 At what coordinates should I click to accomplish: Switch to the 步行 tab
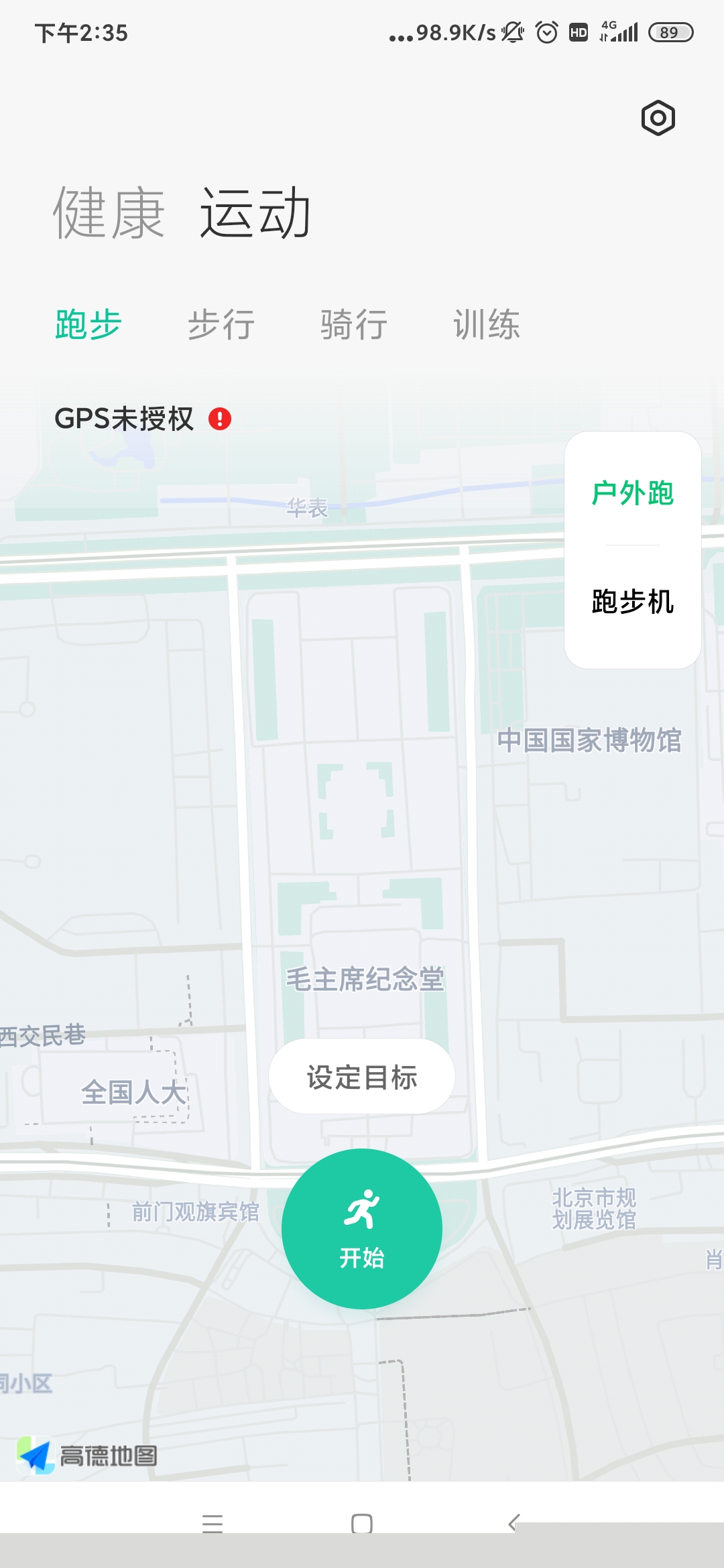[x=221, y=325]
